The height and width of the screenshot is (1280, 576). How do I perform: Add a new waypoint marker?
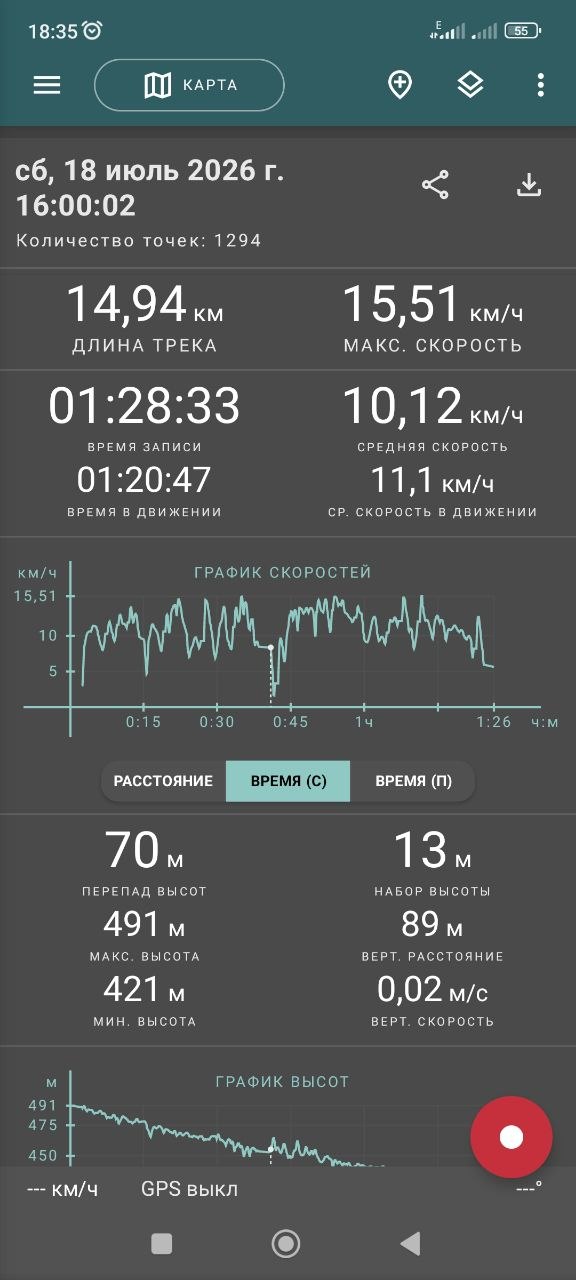coord(400,85)
